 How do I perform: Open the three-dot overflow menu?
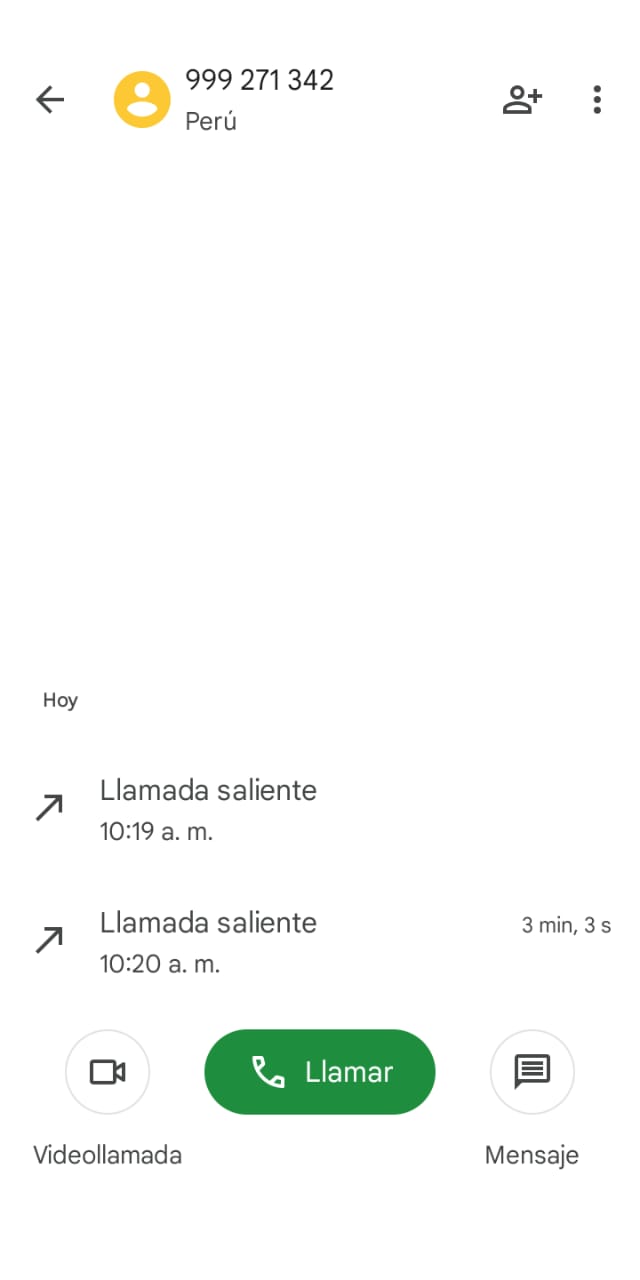(597, 99)
